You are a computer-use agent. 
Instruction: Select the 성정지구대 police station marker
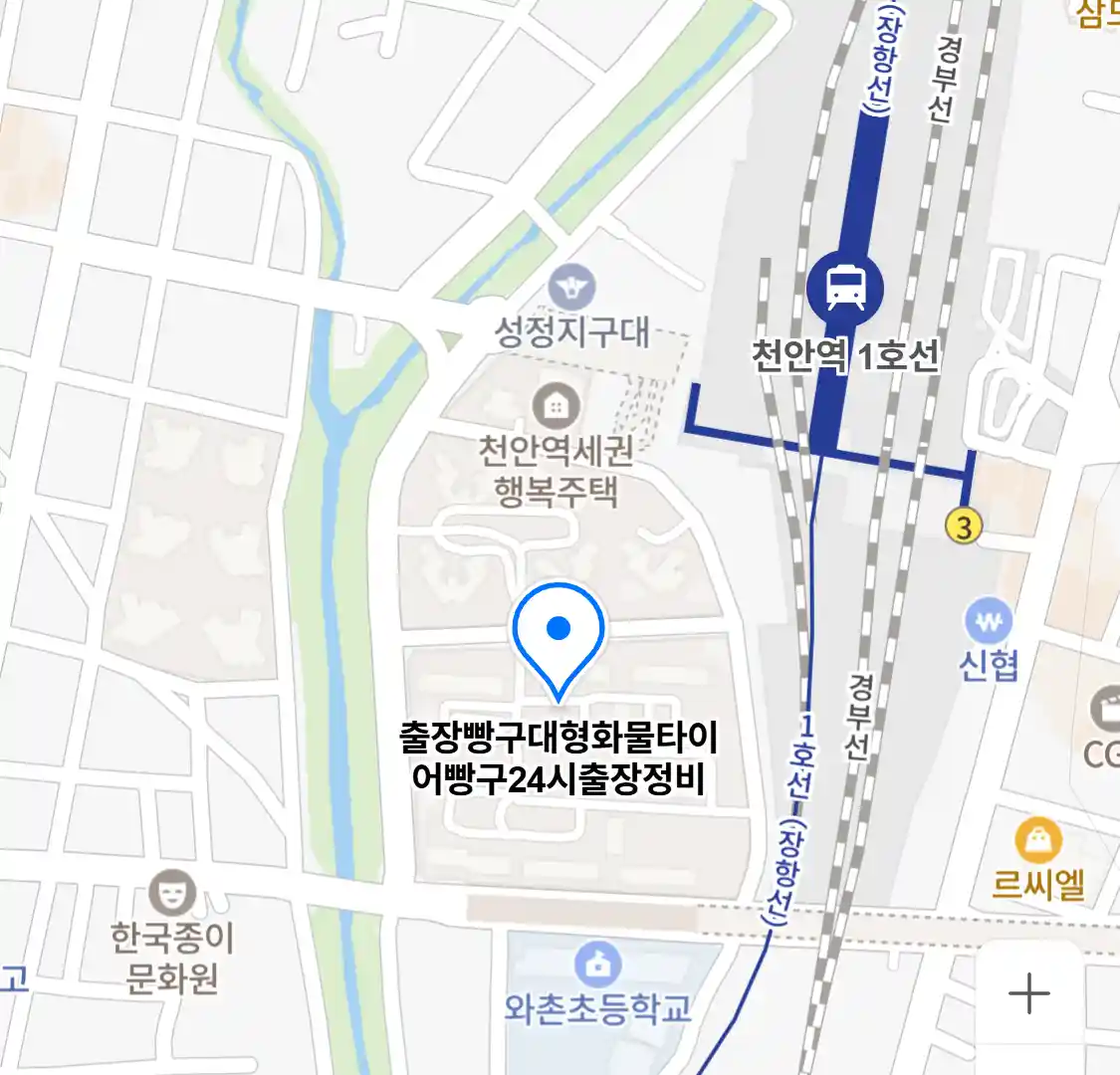tap(571, 290)
